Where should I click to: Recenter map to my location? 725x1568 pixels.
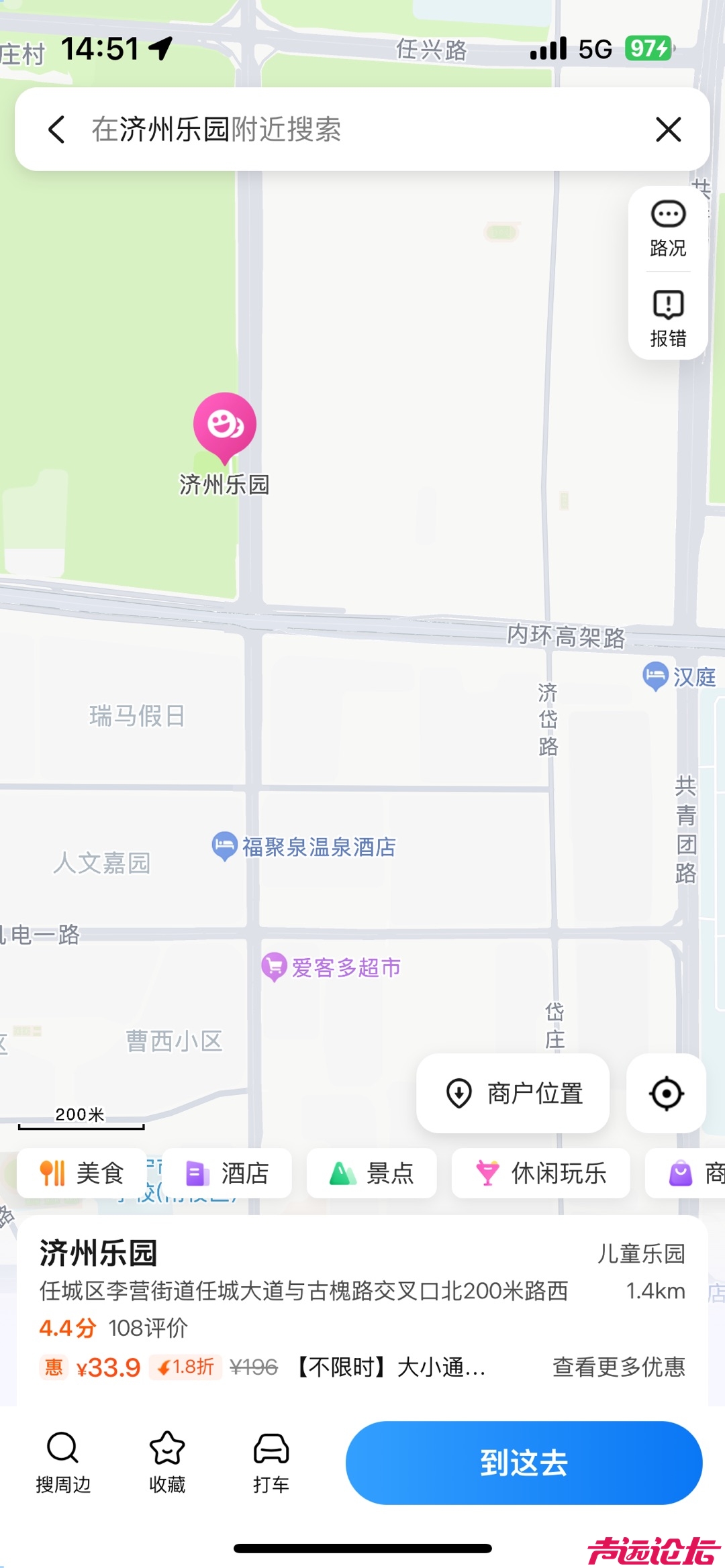pyautogui.click(x=666, y=1094)
